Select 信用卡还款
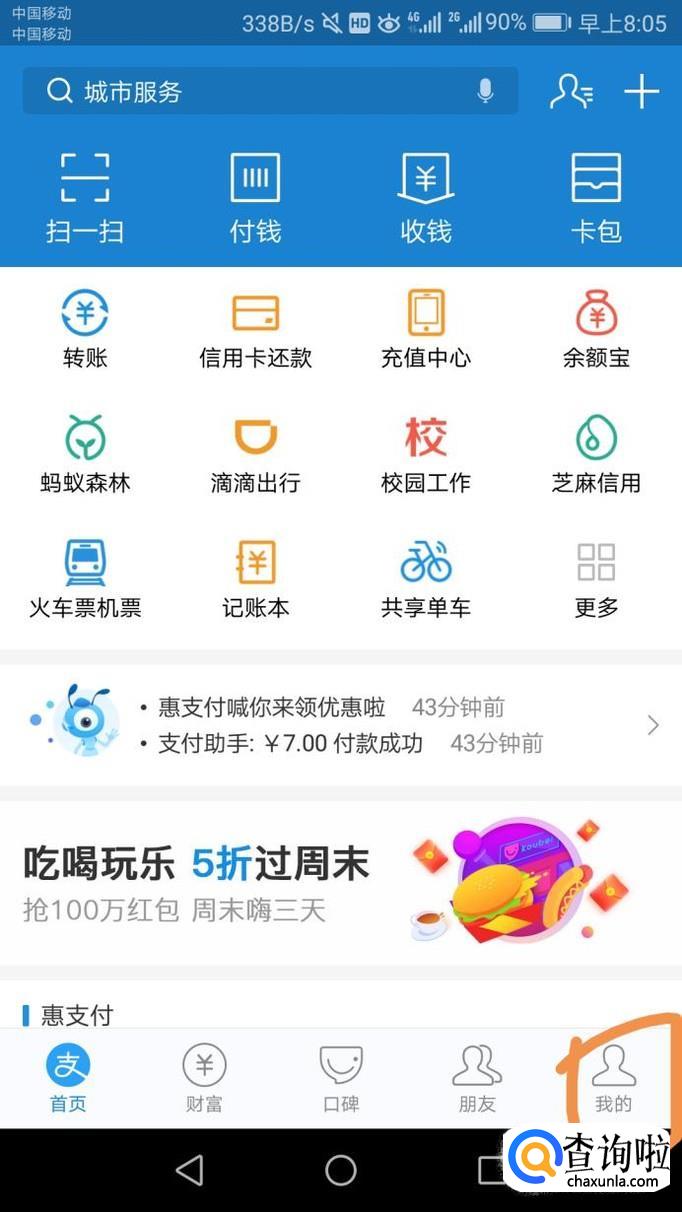The image size is (682, 1212). pos(255,329)
